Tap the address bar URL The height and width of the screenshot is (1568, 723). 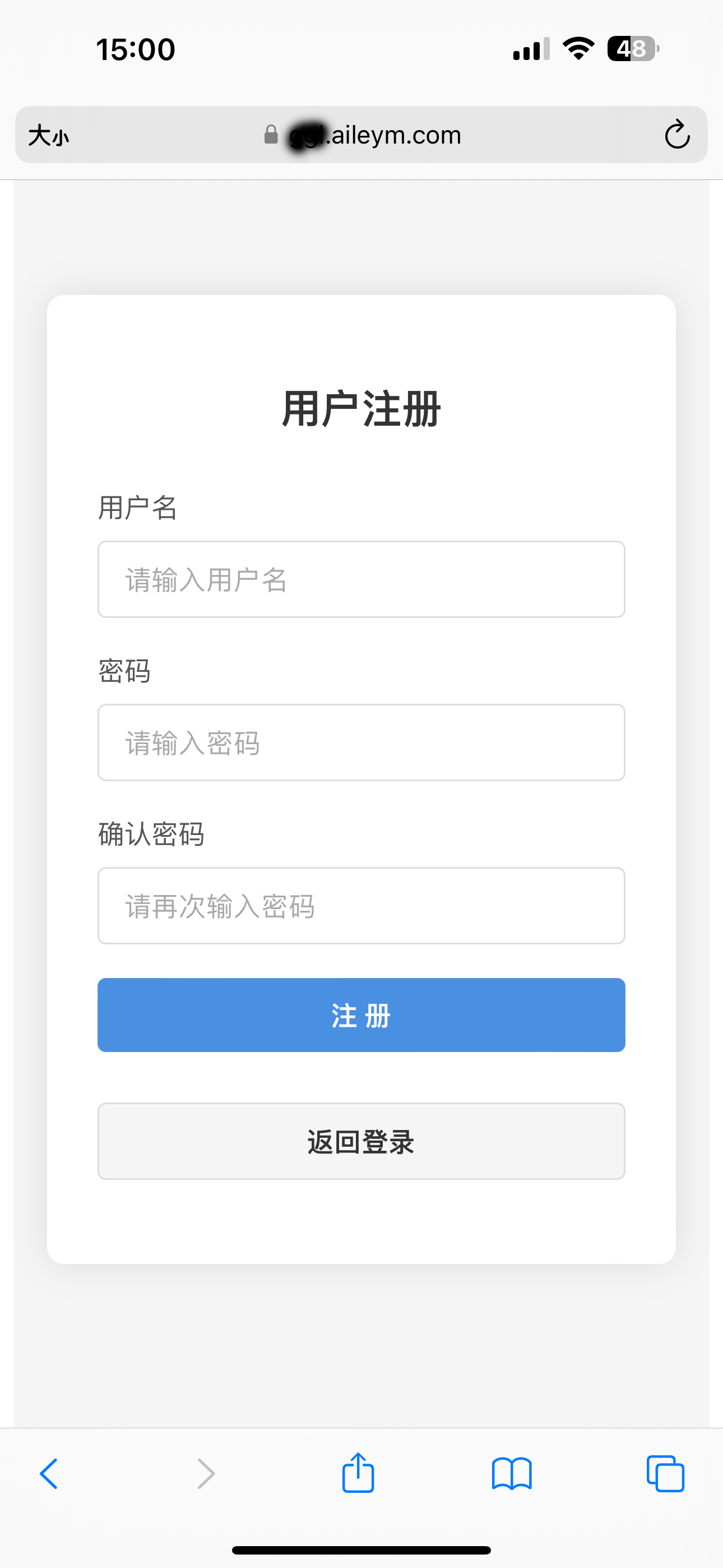[x=363, y=135]
